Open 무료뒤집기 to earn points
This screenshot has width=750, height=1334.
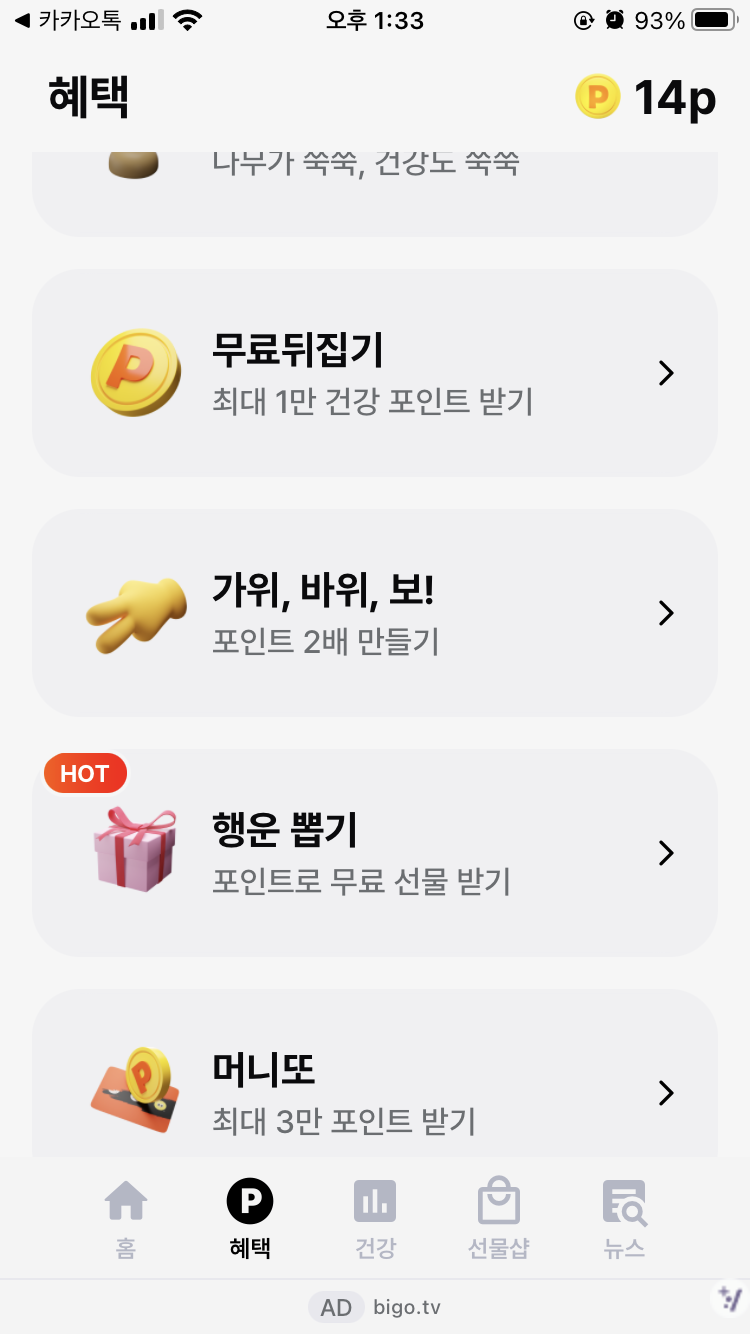click(x=375, y=372)
